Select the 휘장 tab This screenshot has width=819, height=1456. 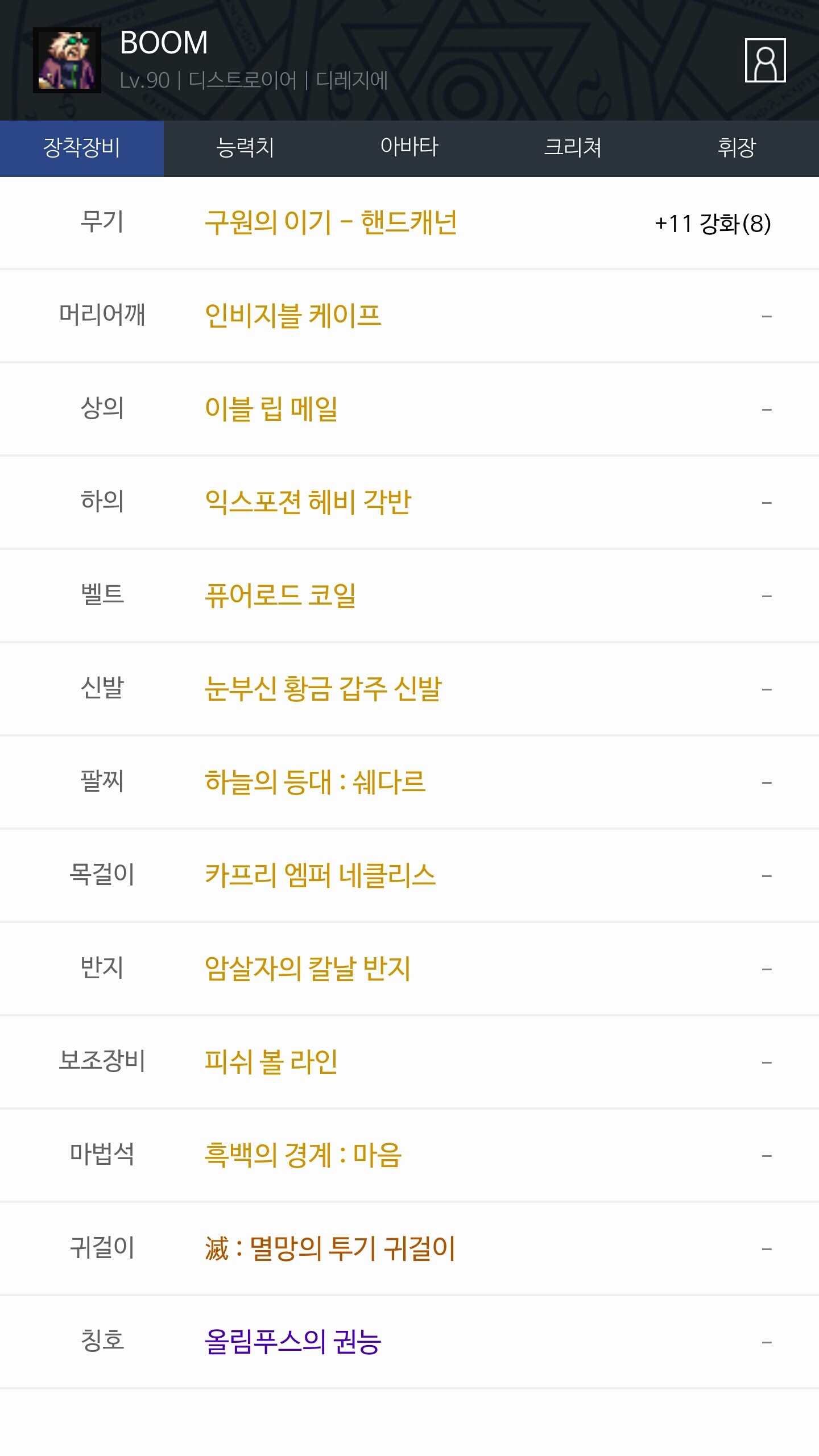click(x=737, y=148)
